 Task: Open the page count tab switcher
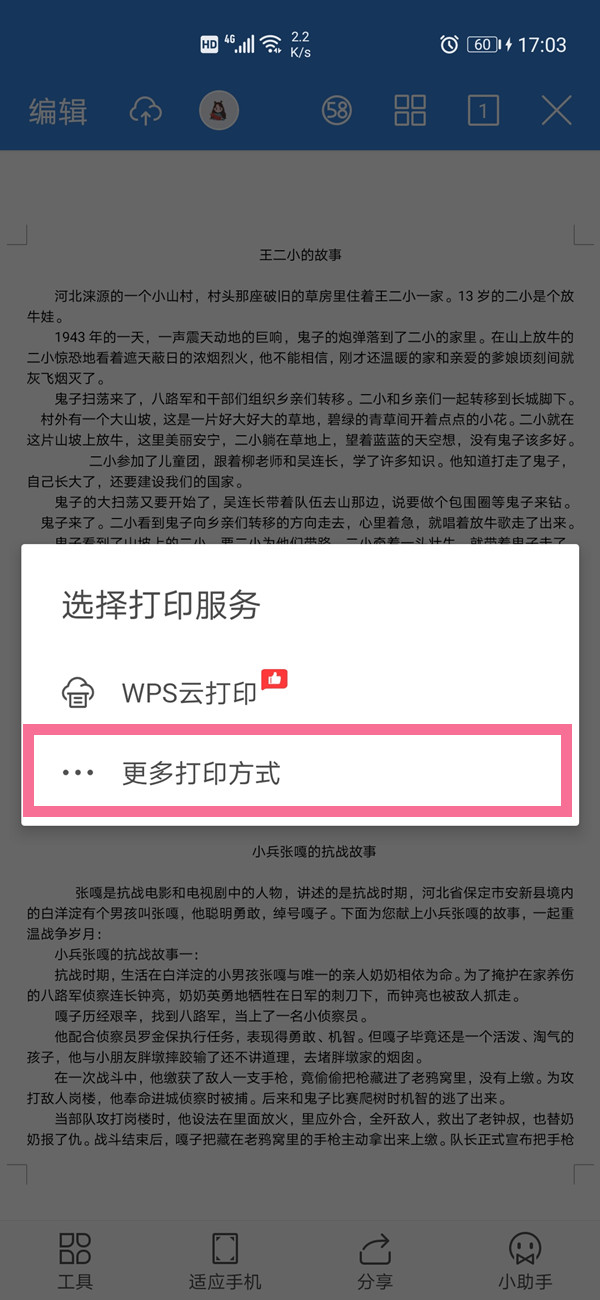coord(483,110)
